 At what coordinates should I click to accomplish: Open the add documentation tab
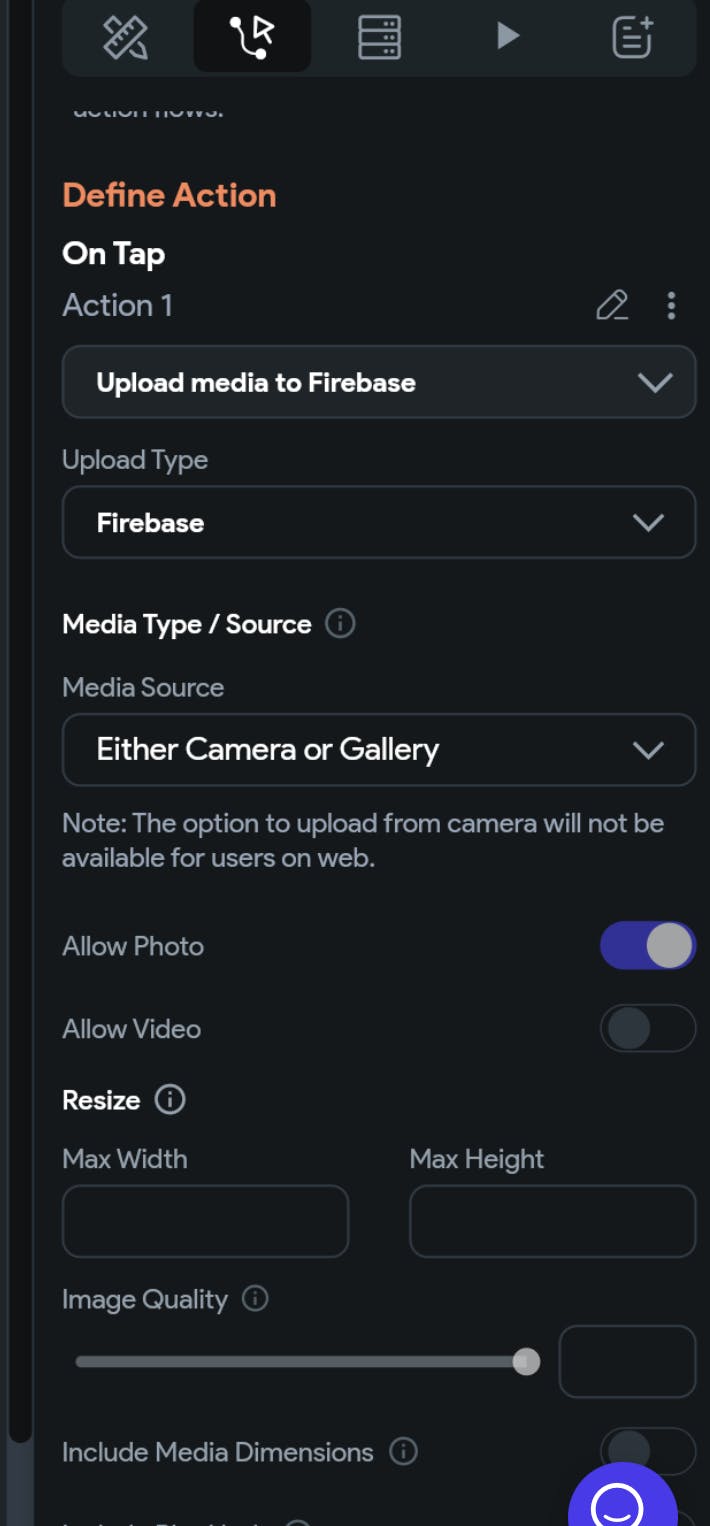632,37
